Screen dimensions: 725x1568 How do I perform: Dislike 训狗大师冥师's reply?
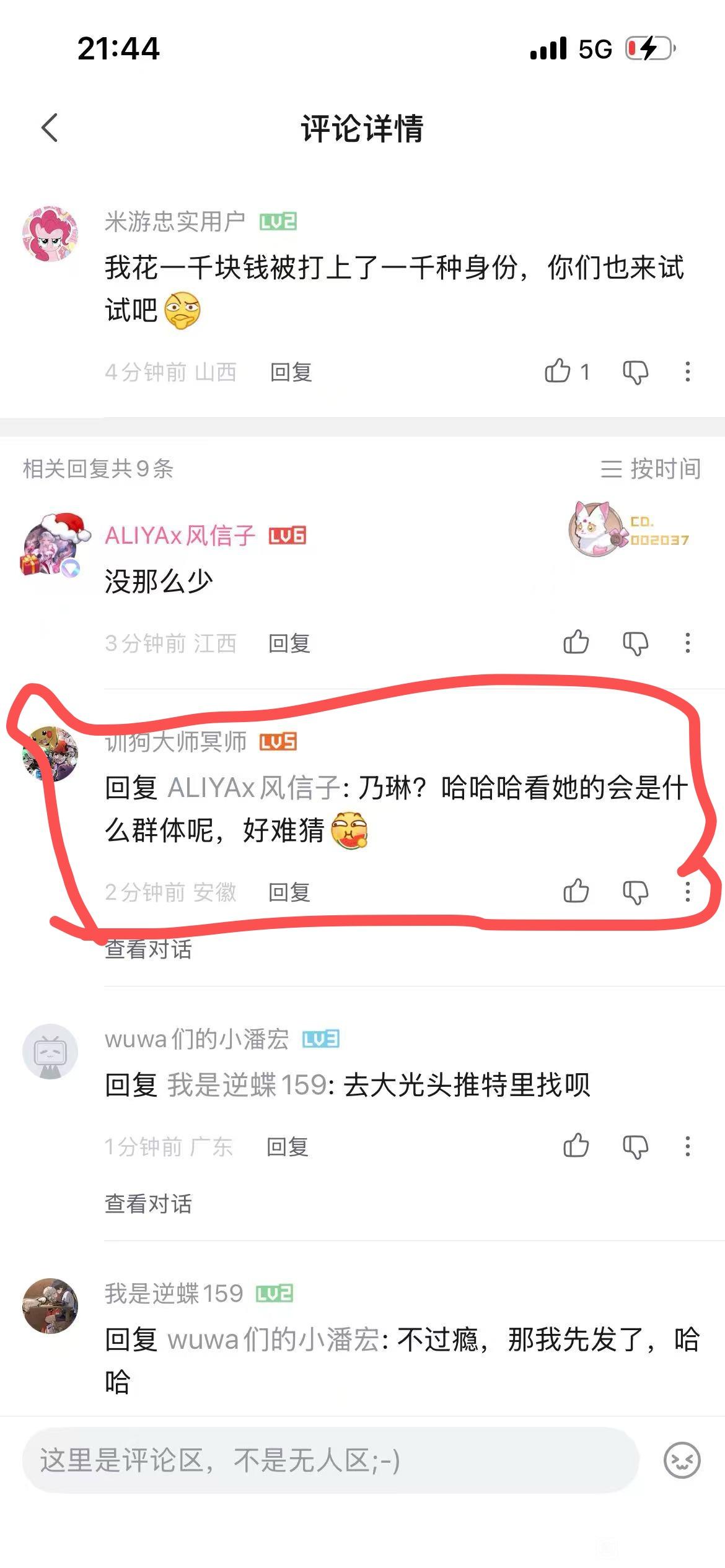[x=635, y=892]
